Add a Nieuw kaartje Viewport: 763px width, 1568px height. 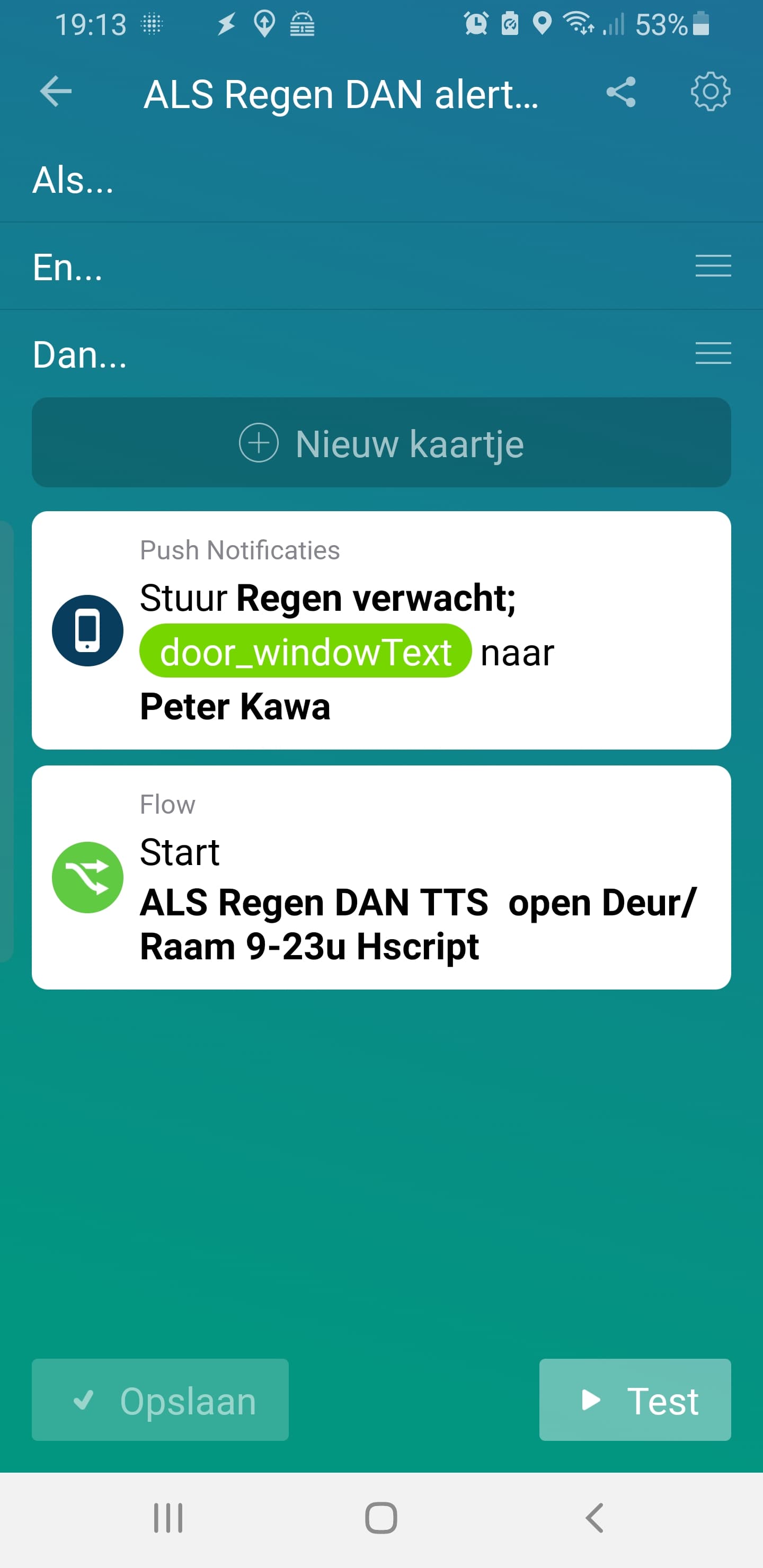(381, 442)
